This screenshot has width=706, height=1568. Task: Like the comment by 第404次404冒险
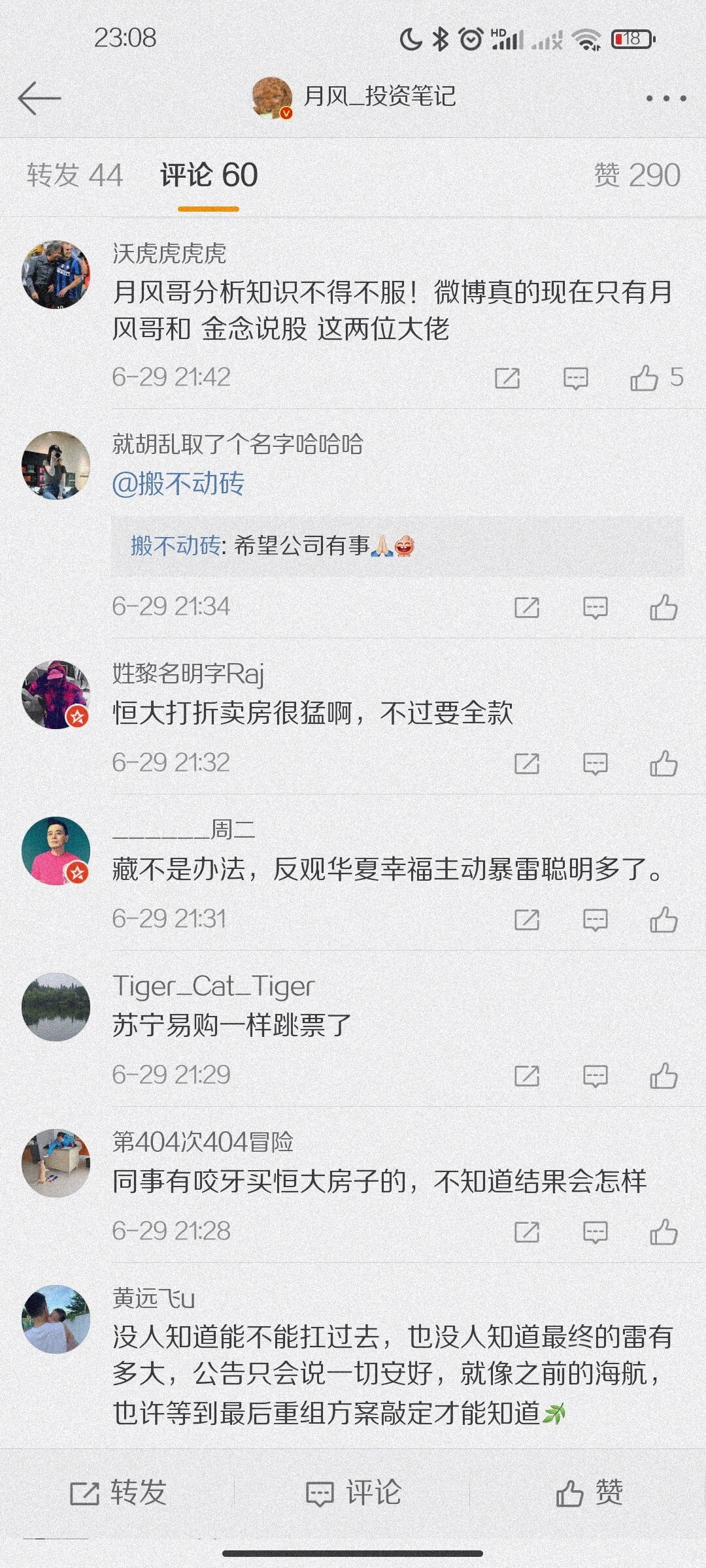click(664, 1232)
